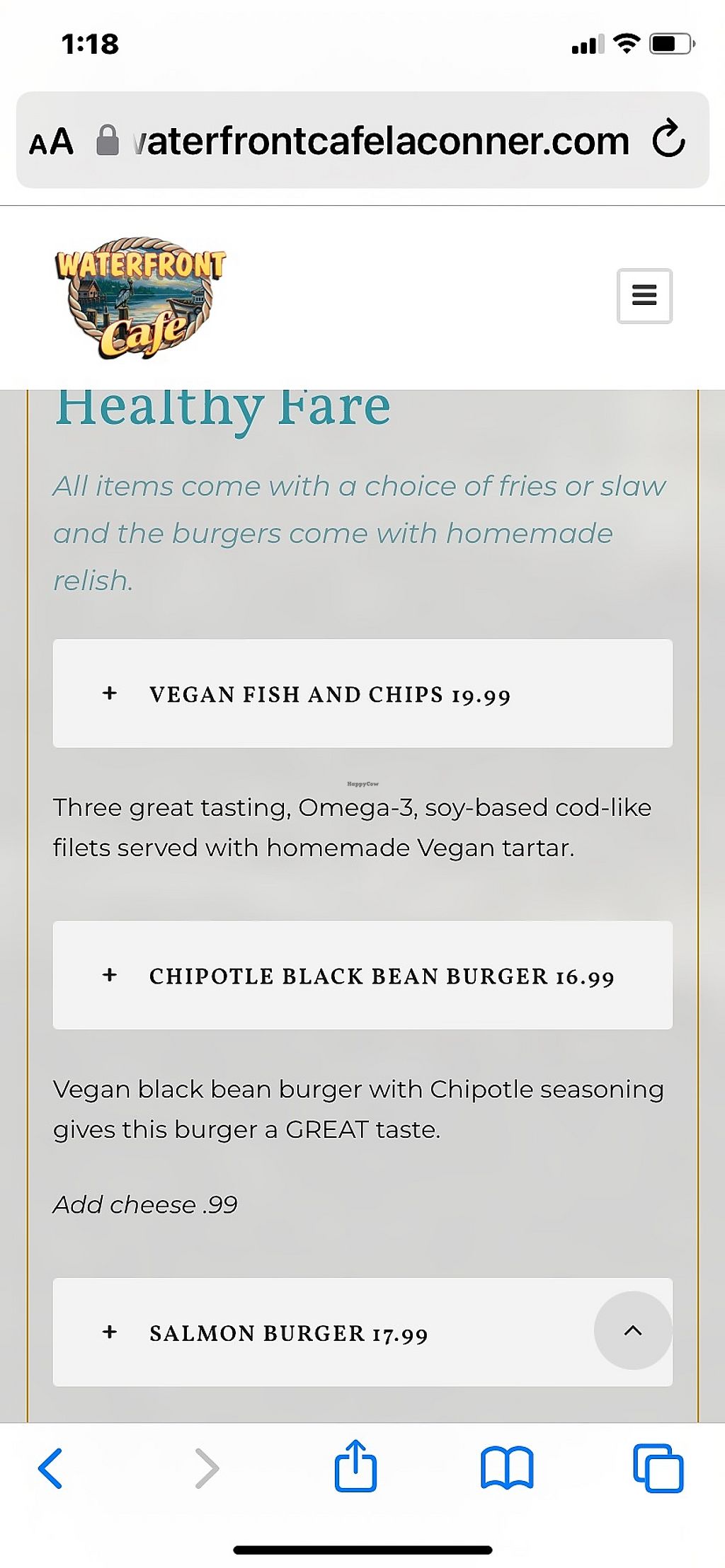This screenshot has width=725, height=1568.
Task: Tap the website address field
Action: pyautogui.click(x=362, y=140)
